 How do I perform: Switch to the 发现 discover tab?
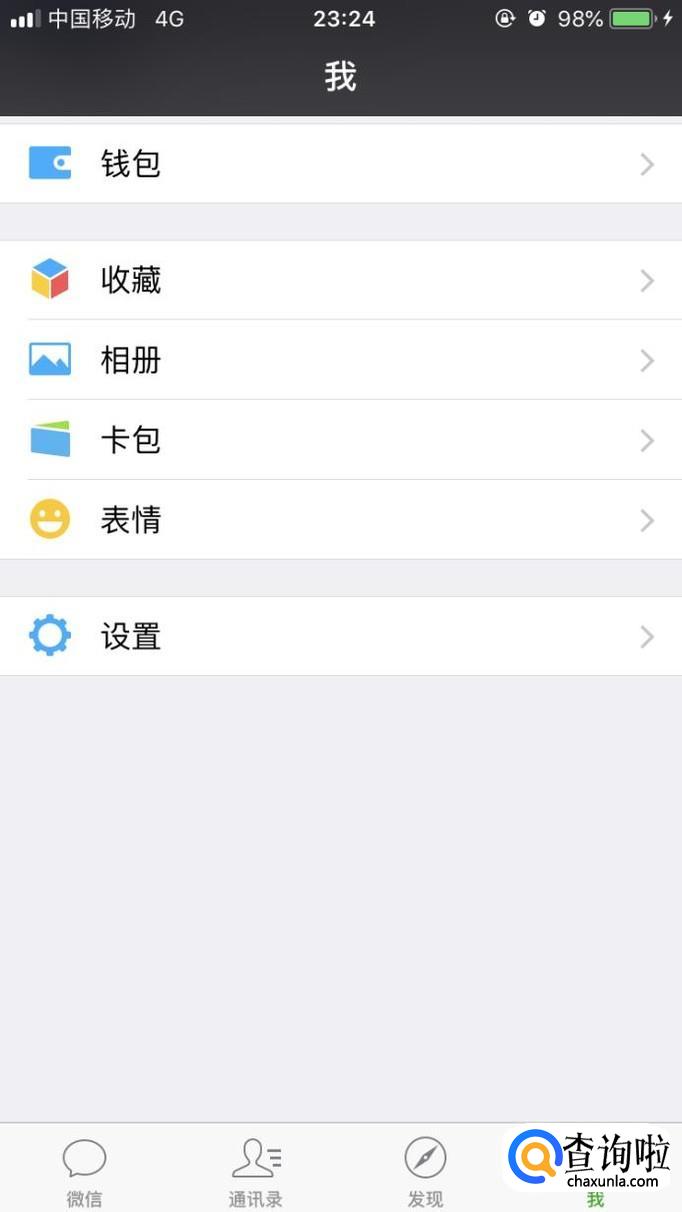425,1170
